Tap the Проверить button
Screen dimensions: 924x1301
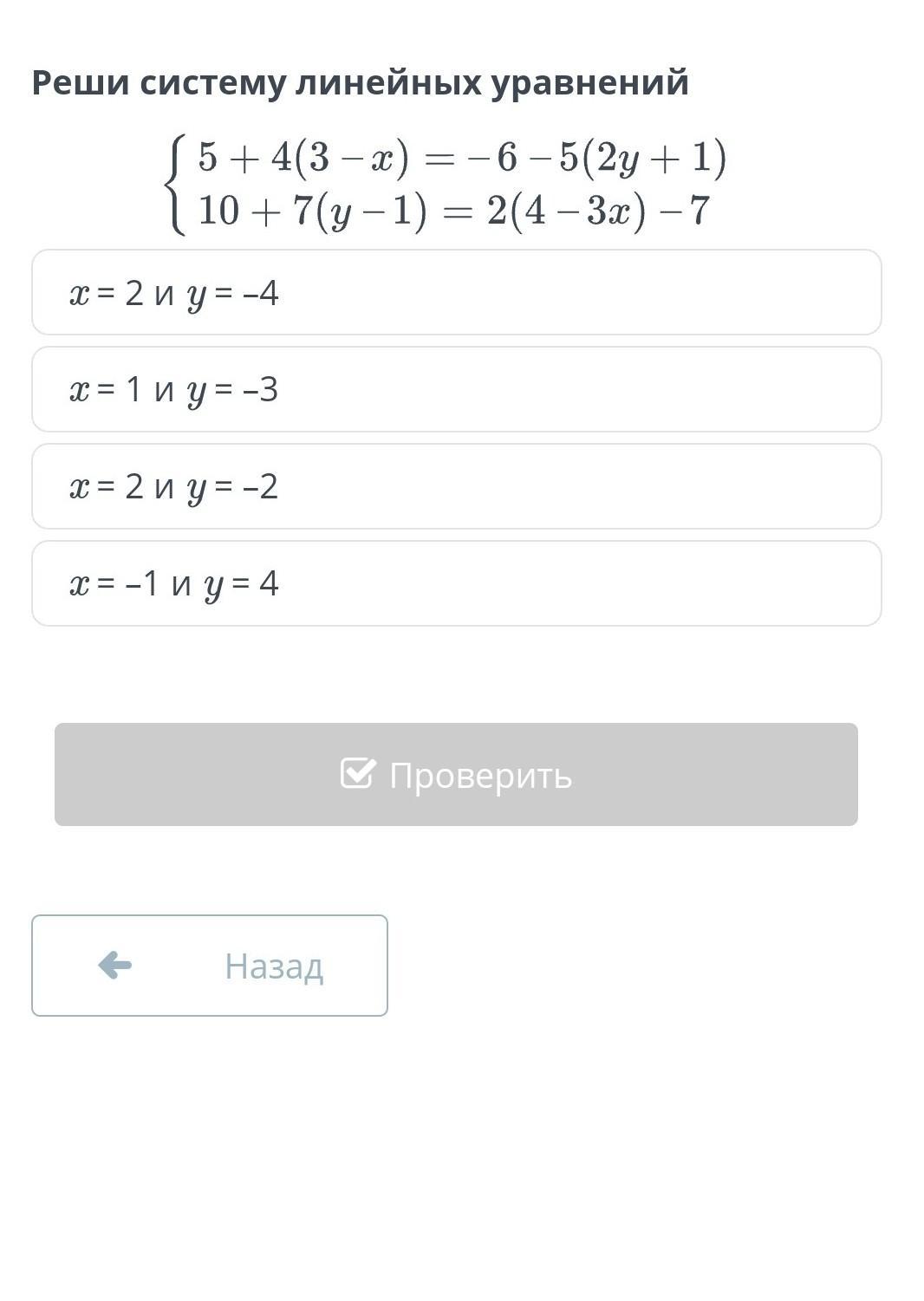pos(456,775)
